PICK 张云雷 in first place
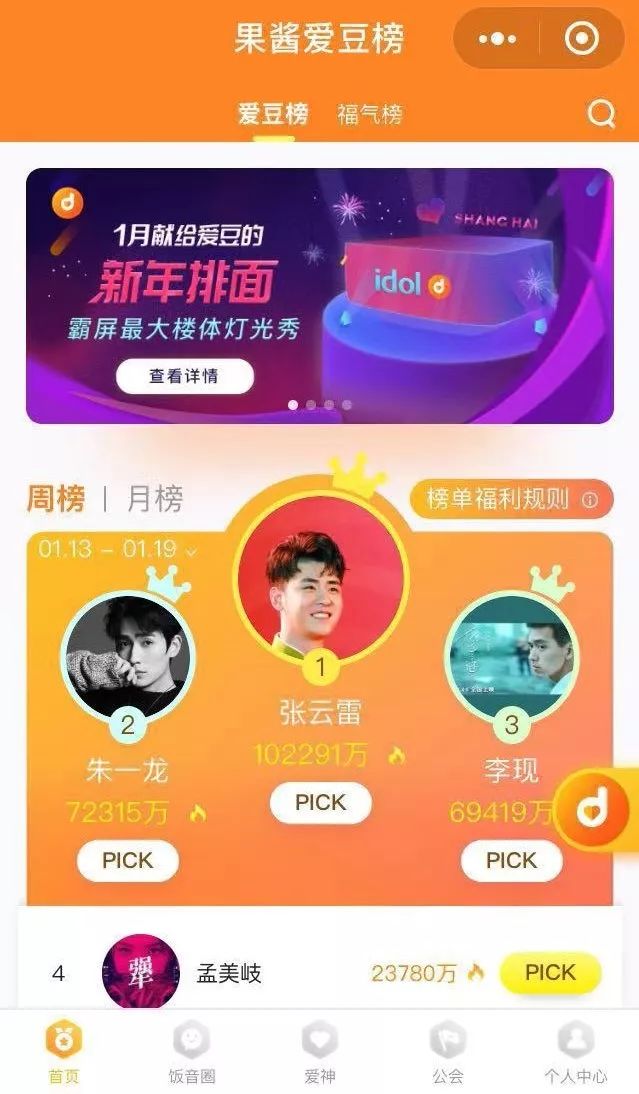This screenshot has height=1094, width=639. coord(320,802)
